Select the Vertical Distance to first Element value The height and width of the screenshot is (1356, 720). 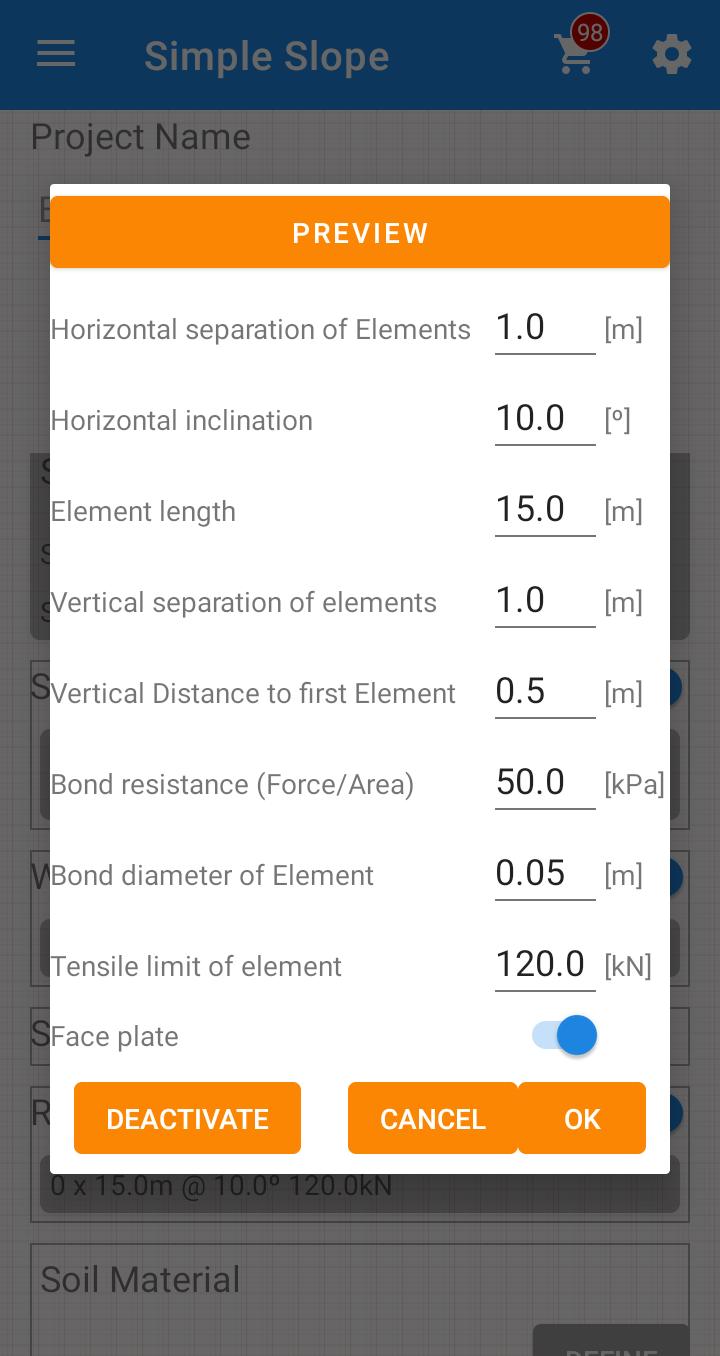click(545, 691)
